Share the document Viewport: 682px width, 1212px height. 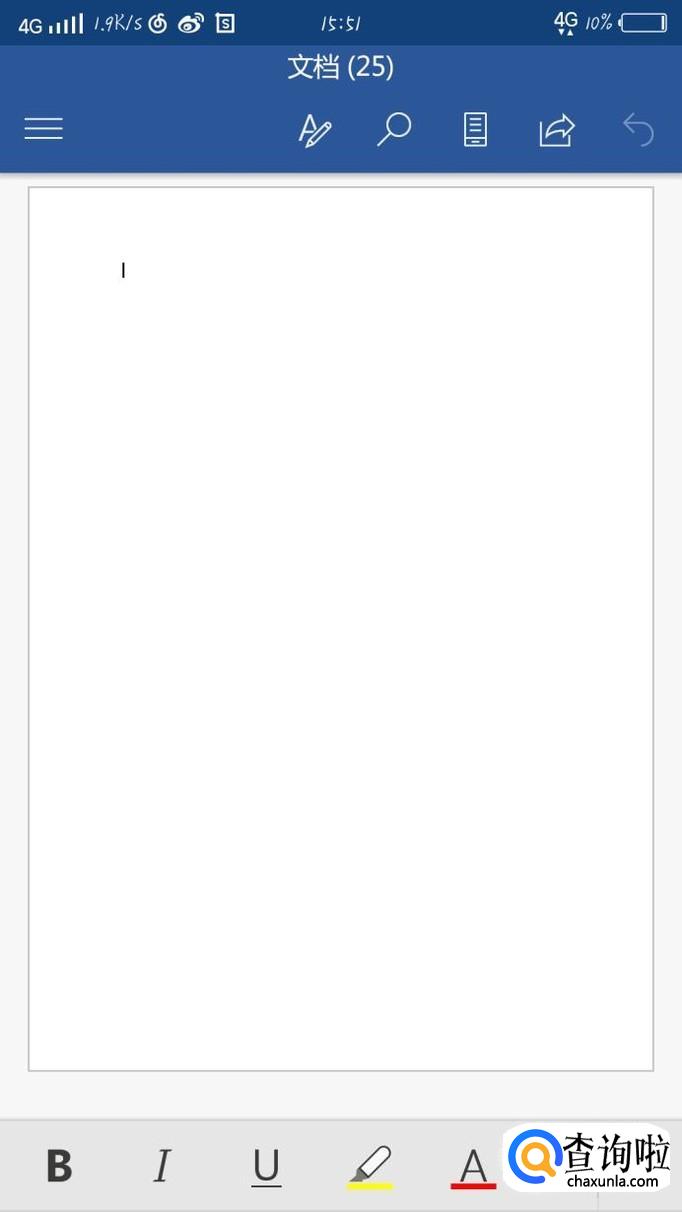tap(556, 130)
